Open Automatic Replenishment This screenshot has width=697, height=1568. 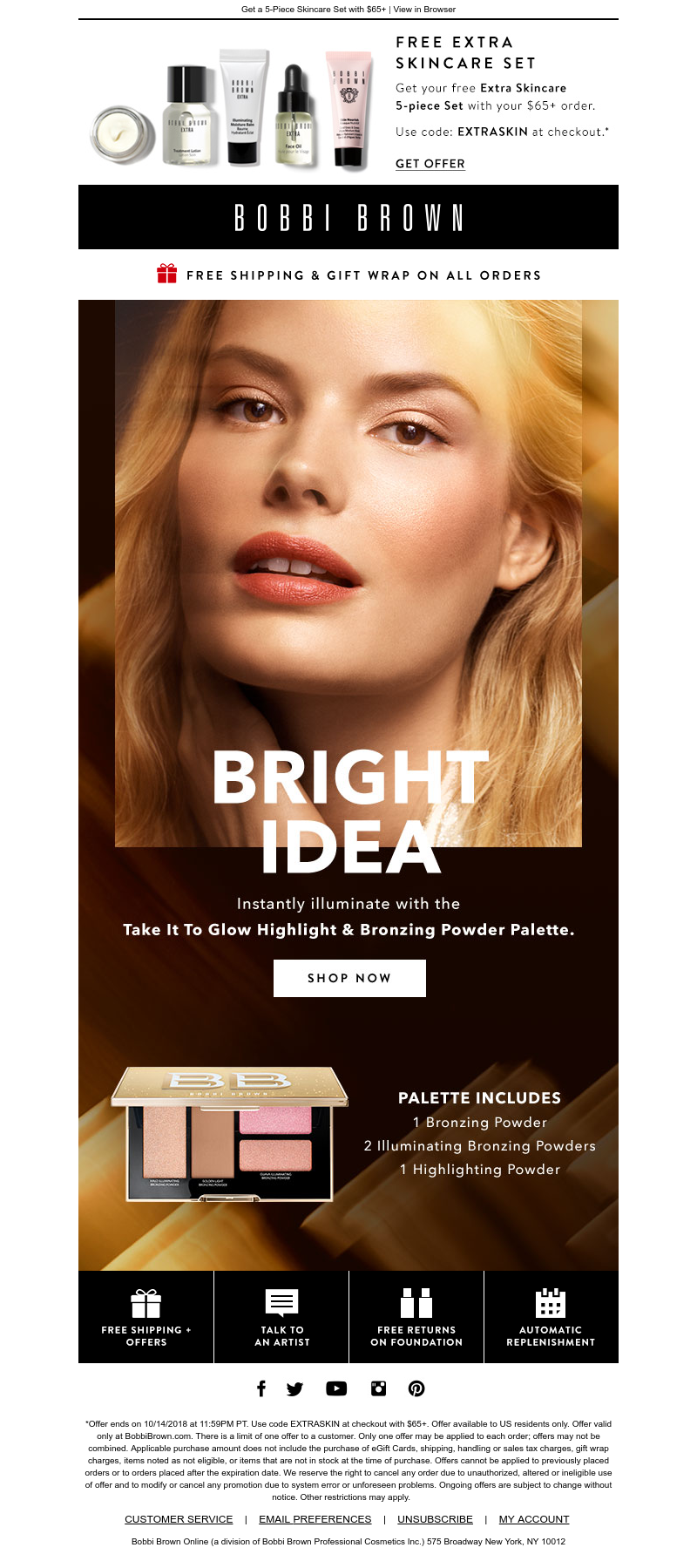click(551, 1317)
